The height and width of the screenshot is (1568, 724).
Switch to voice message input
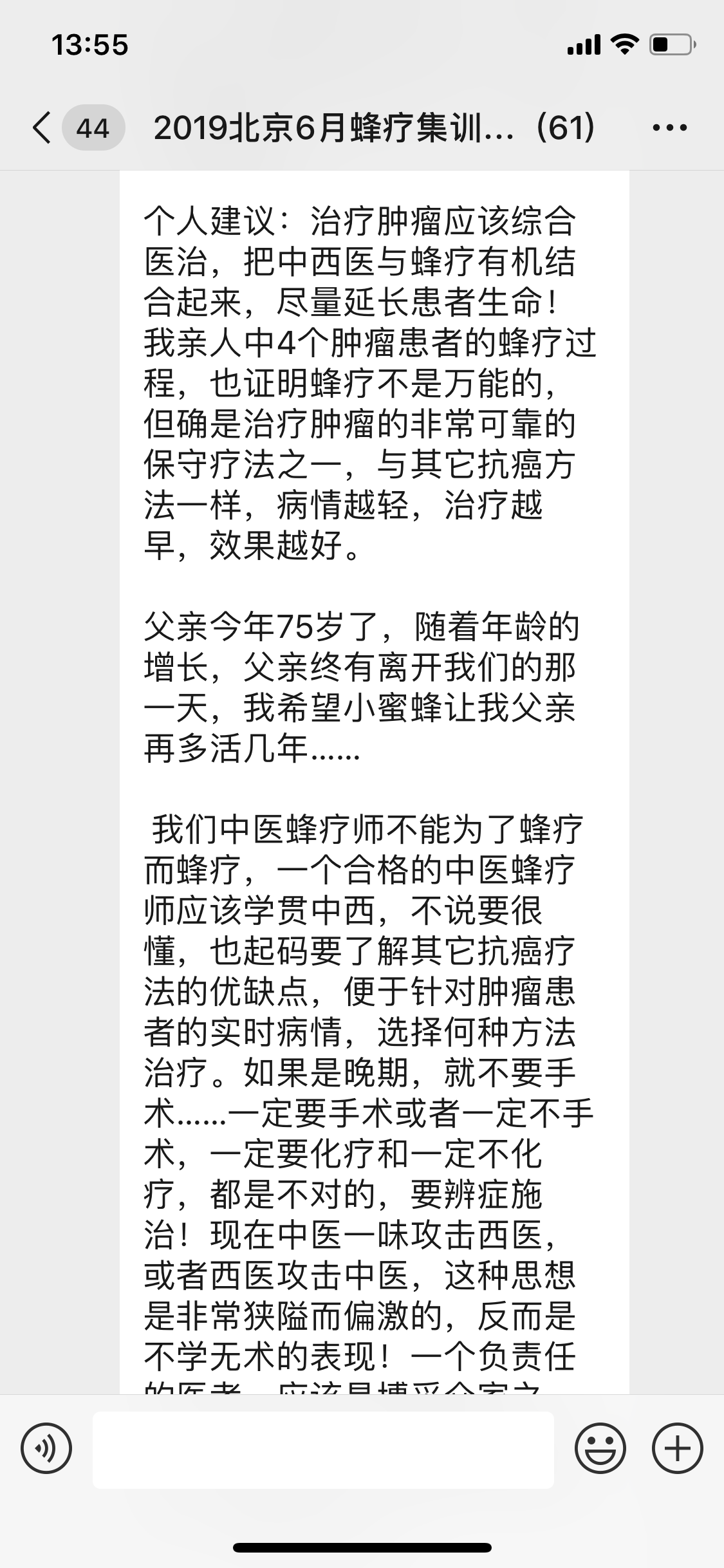tap(46, 1450)
